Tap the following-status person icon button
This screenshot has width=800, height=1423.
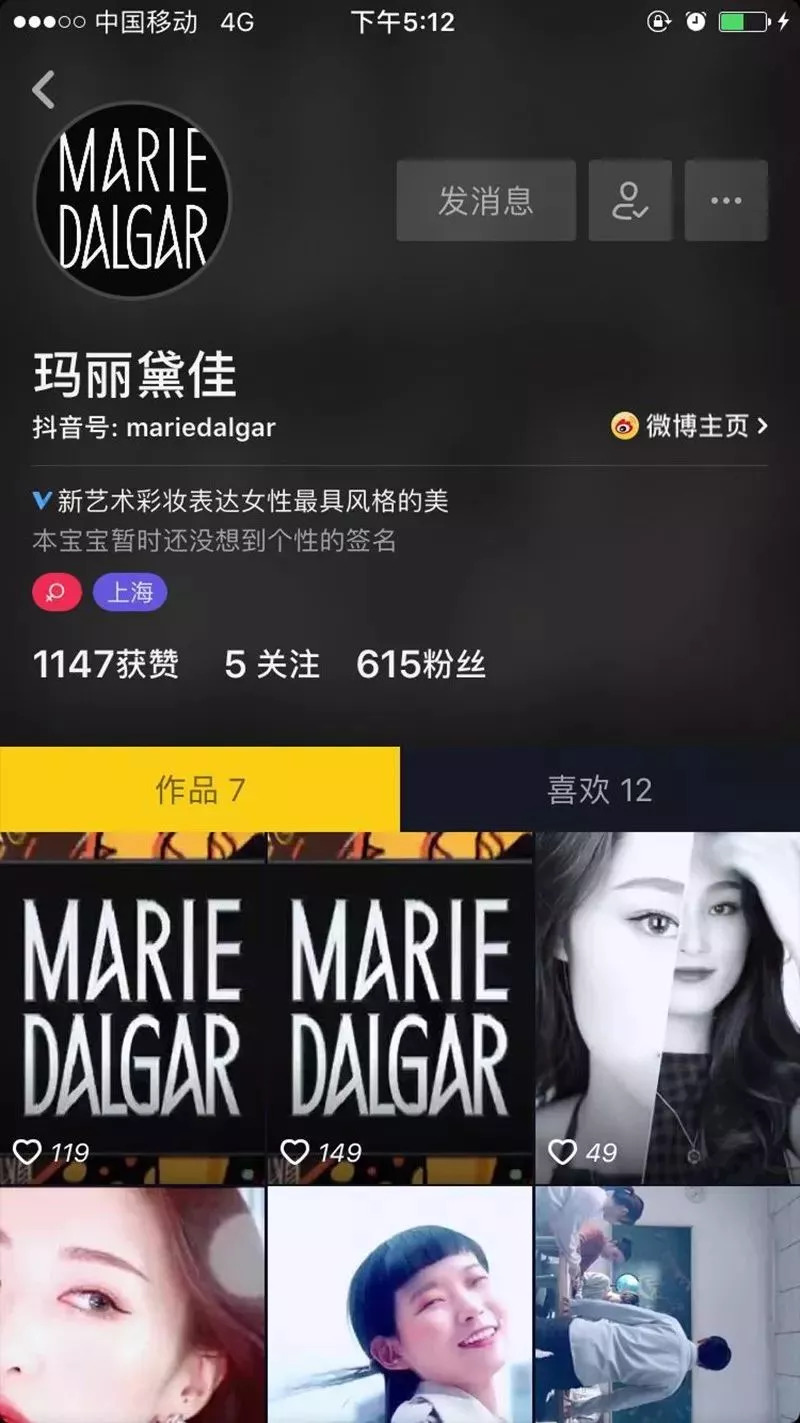pyautogui.click(x=630, y=200)
